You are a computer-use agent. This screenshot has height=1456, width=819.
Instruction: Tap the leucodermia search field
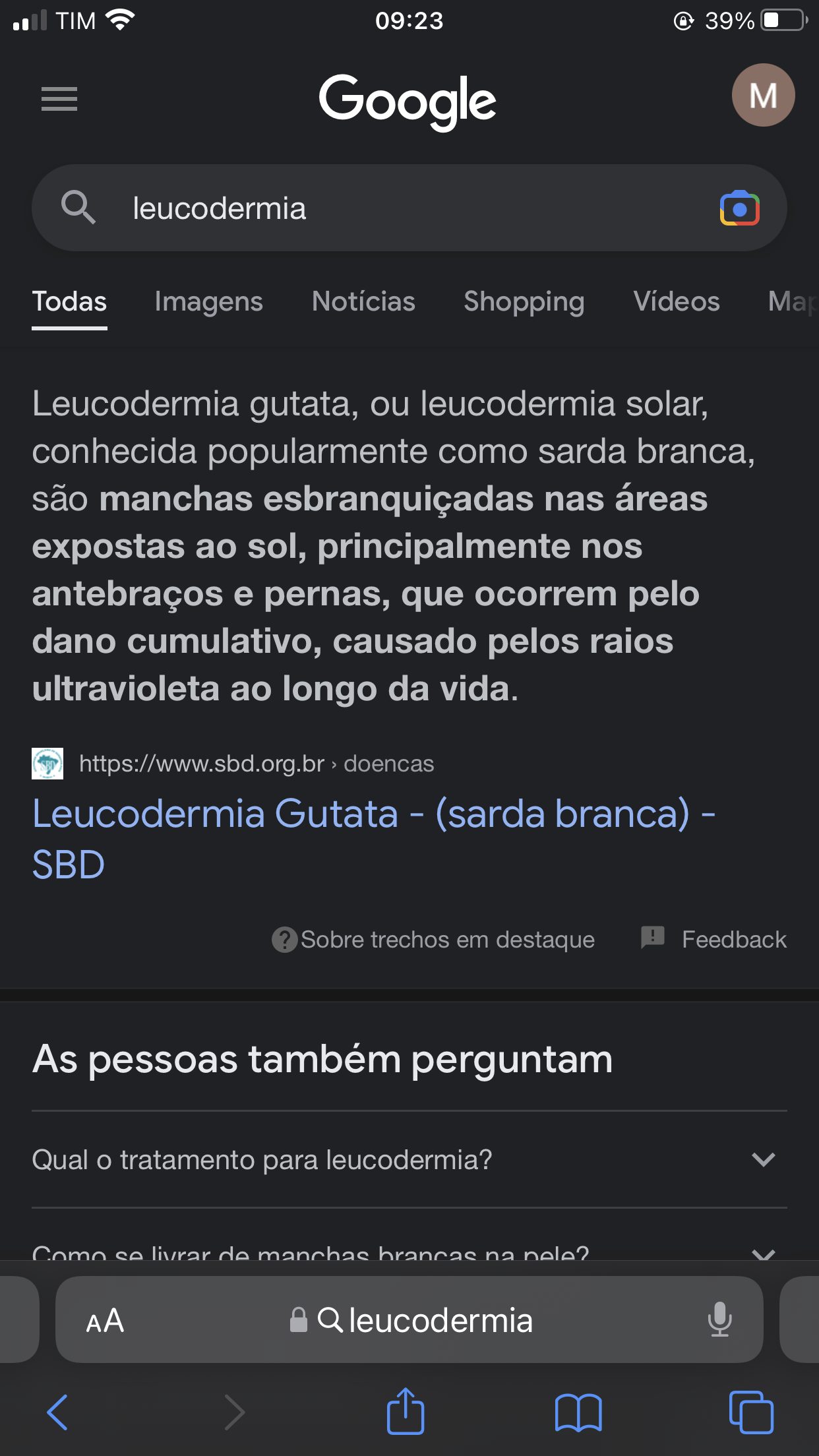(x=396, y=208)
